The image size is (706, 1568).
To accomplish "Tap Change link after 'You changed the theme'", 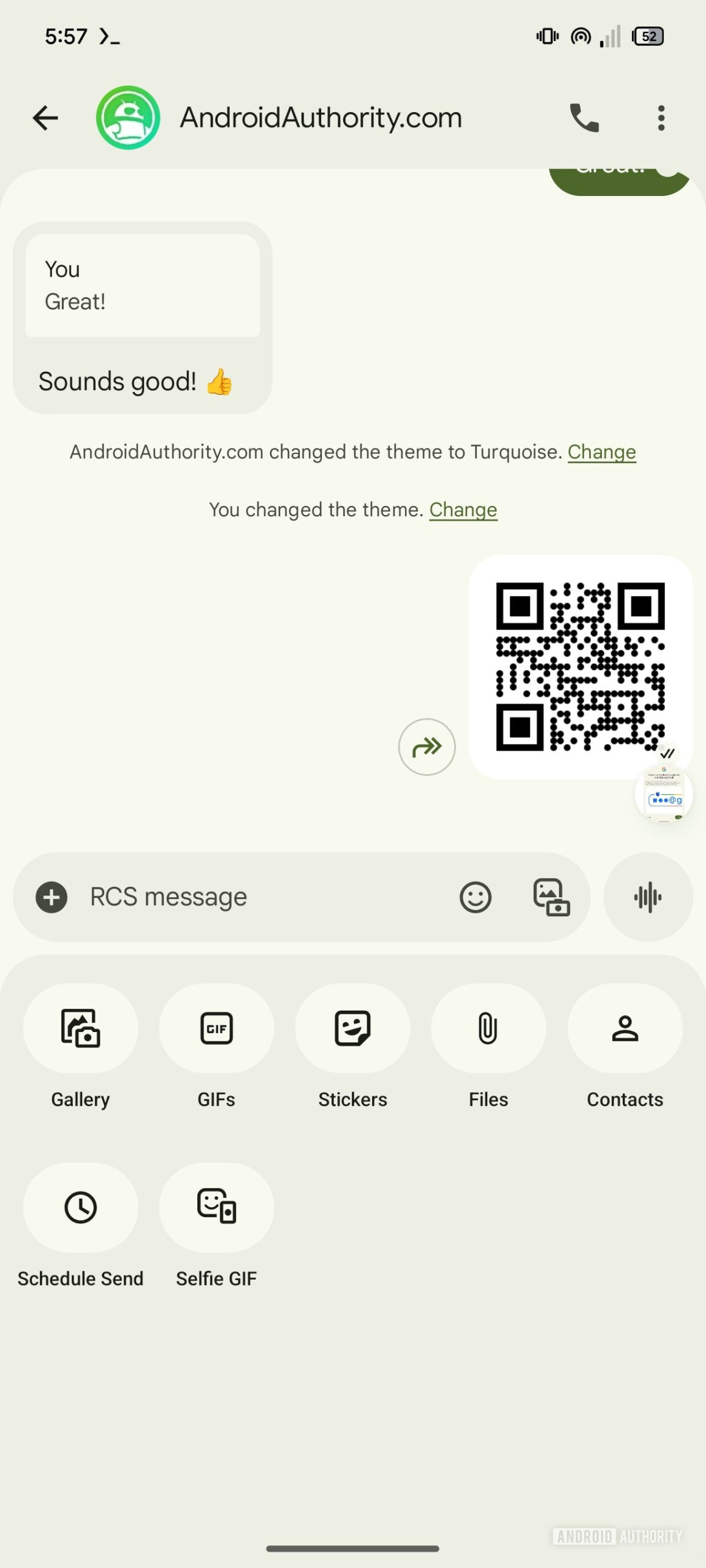I will coord(463,510).
